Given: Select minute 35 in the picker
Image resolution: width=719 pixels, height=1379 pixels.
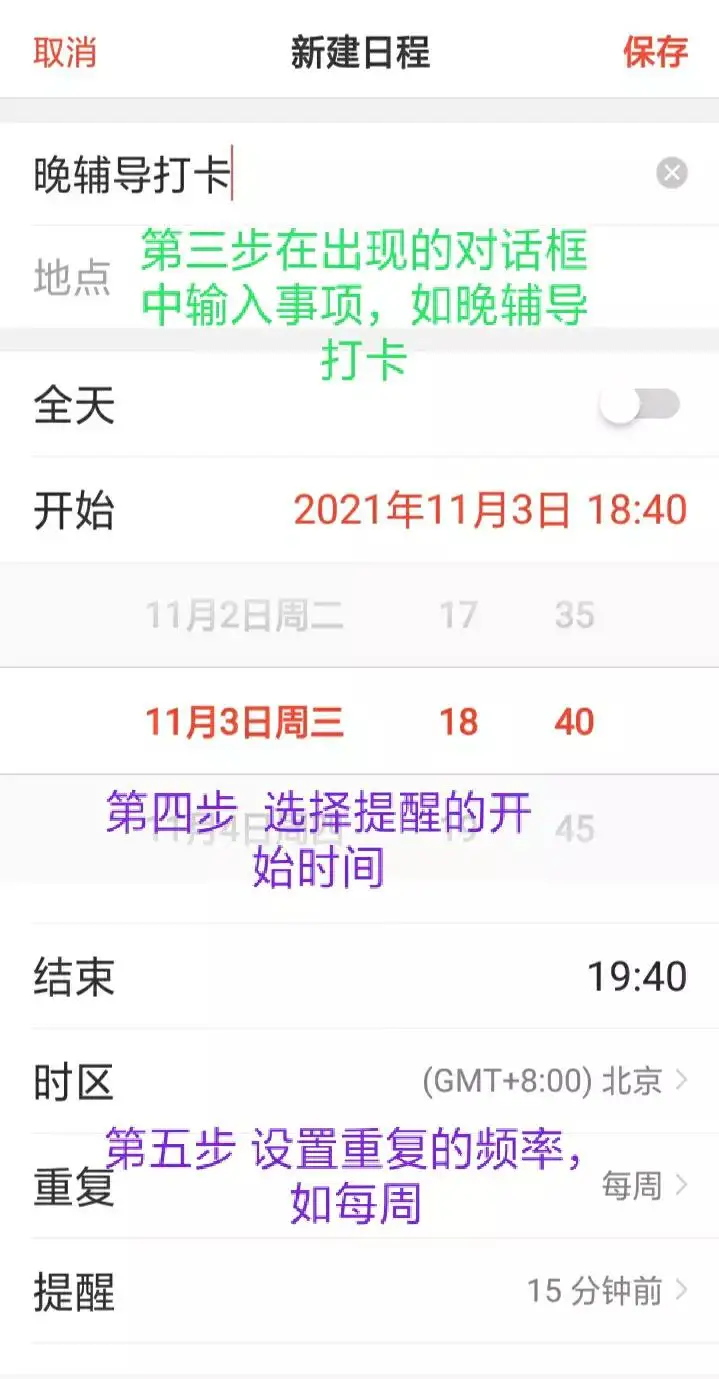Looking at the screenshot, I should click(575, 615).
